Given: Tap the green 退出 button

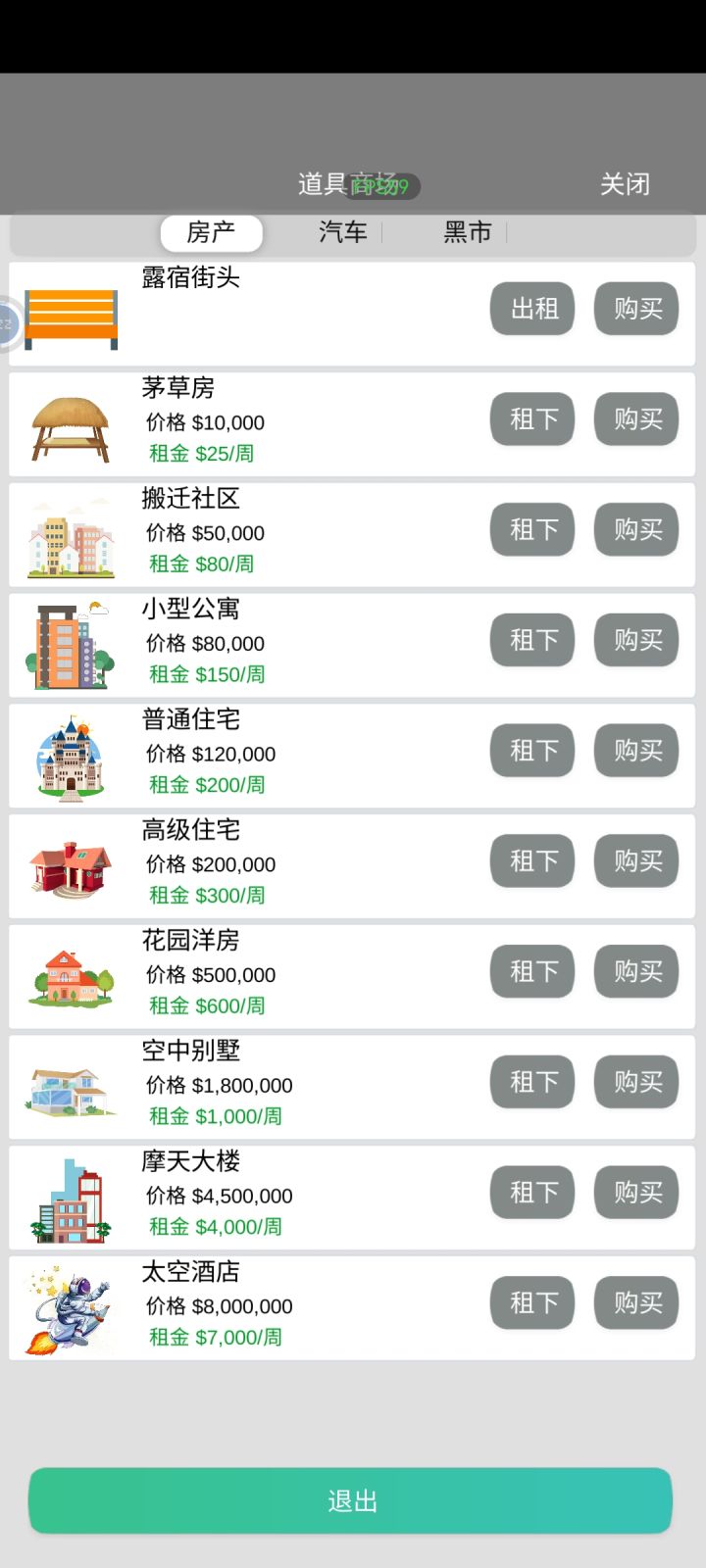Looking at the screenshot, I should [351, 1500].
